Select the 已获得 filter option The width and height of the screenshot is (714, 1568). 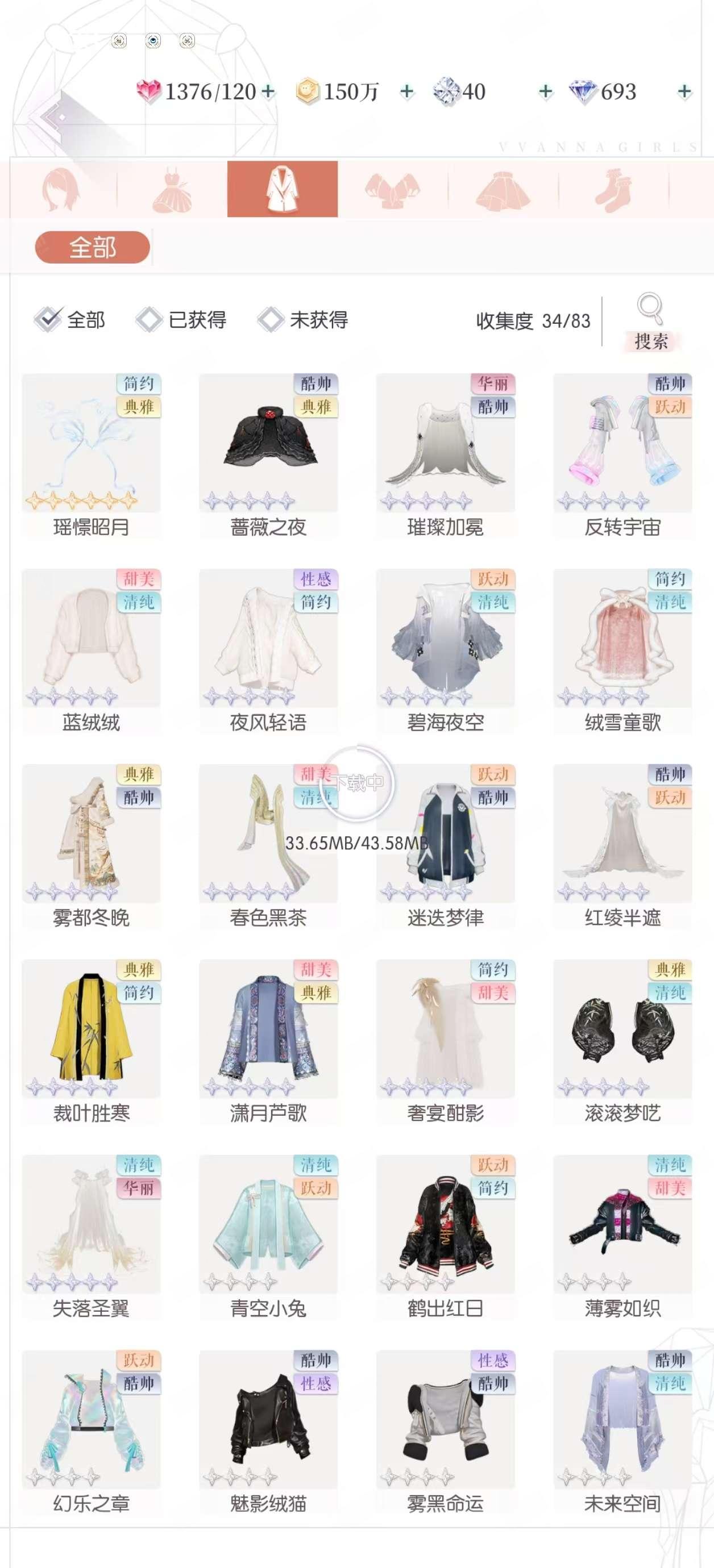pos(181,319)
